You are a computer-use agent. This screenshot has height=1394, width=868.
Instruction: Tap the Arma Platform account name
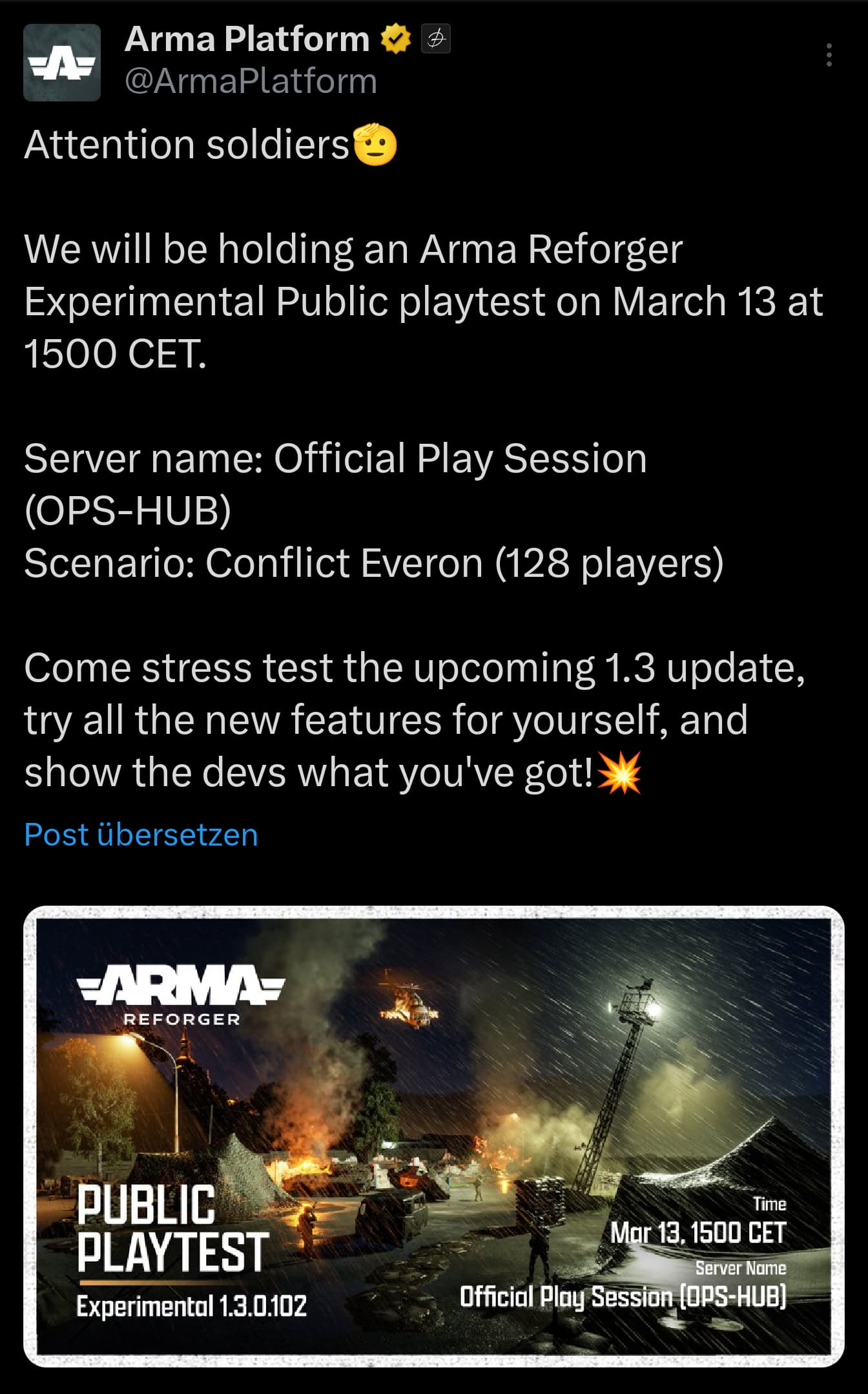point(247,39)
